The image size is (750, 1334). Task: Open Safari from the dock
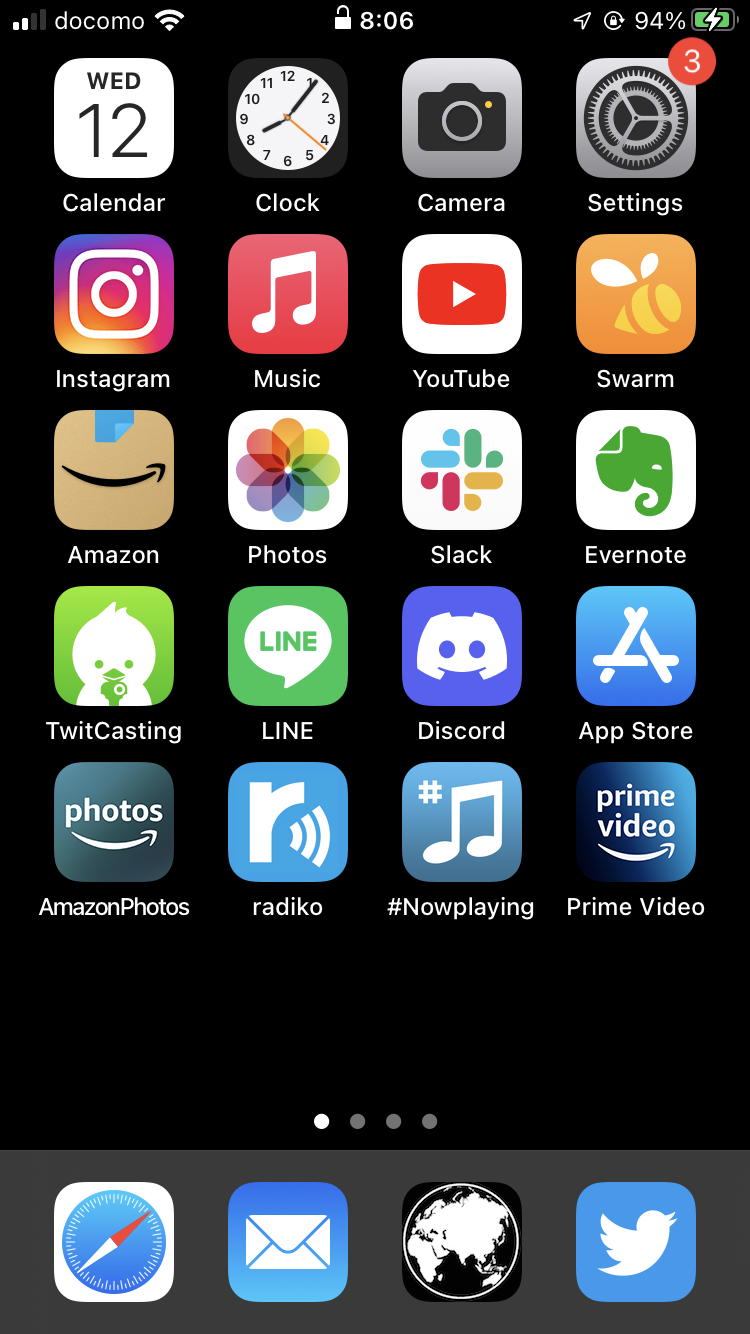click(x=114, y=1242)
